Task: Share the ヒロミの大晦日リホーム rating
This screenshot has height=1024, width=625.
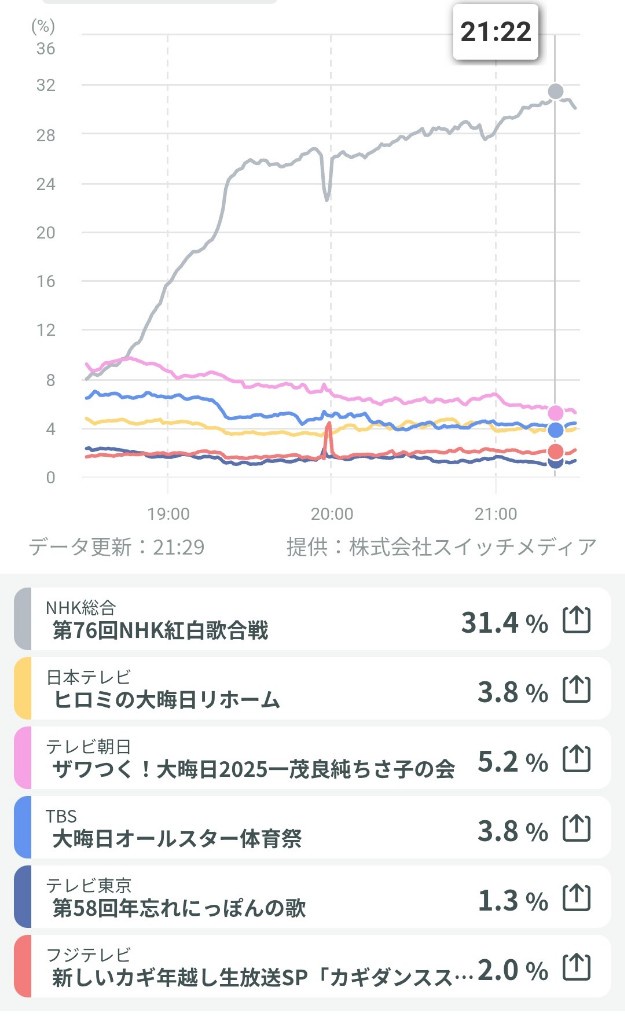Action: click(x=578, y=690)
